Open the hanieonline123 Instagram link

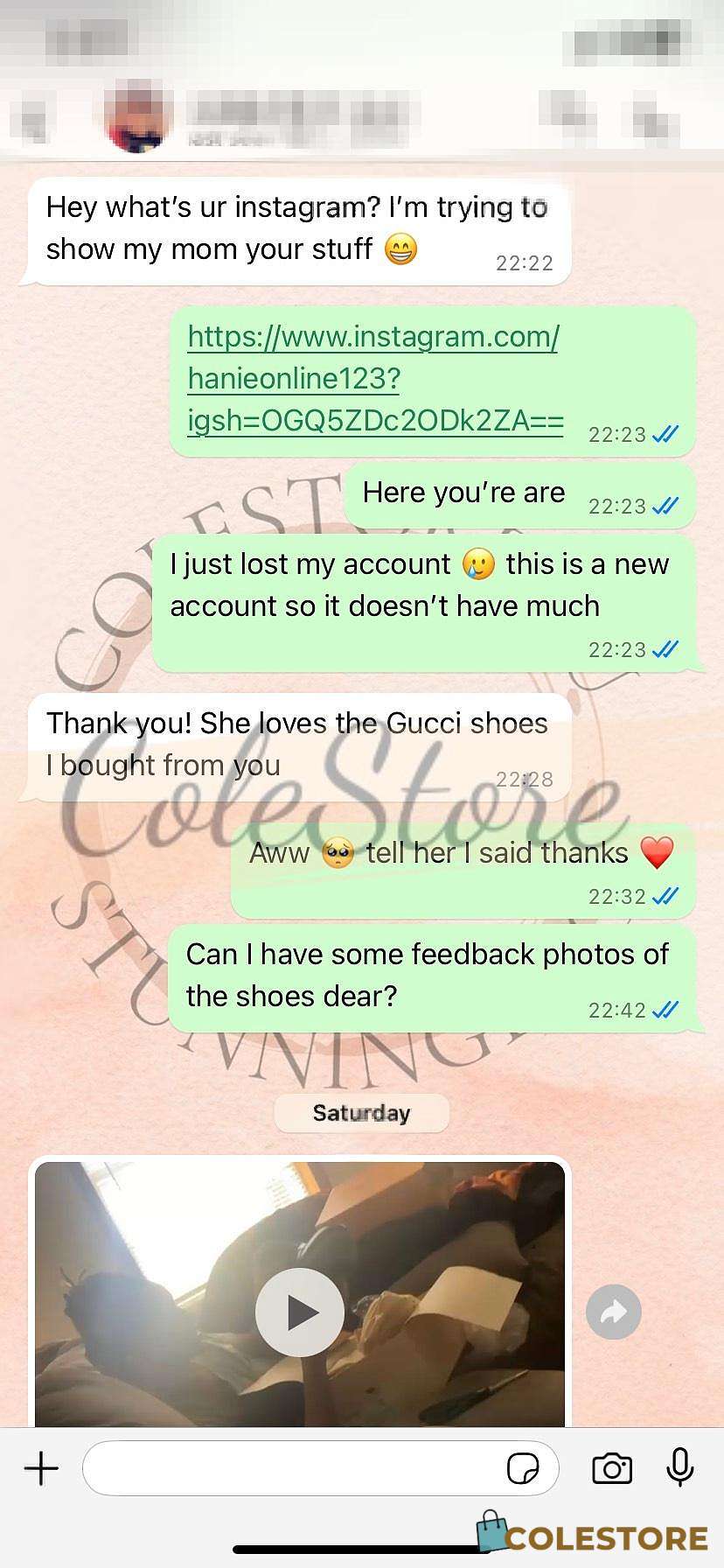[x=375, y=378]
